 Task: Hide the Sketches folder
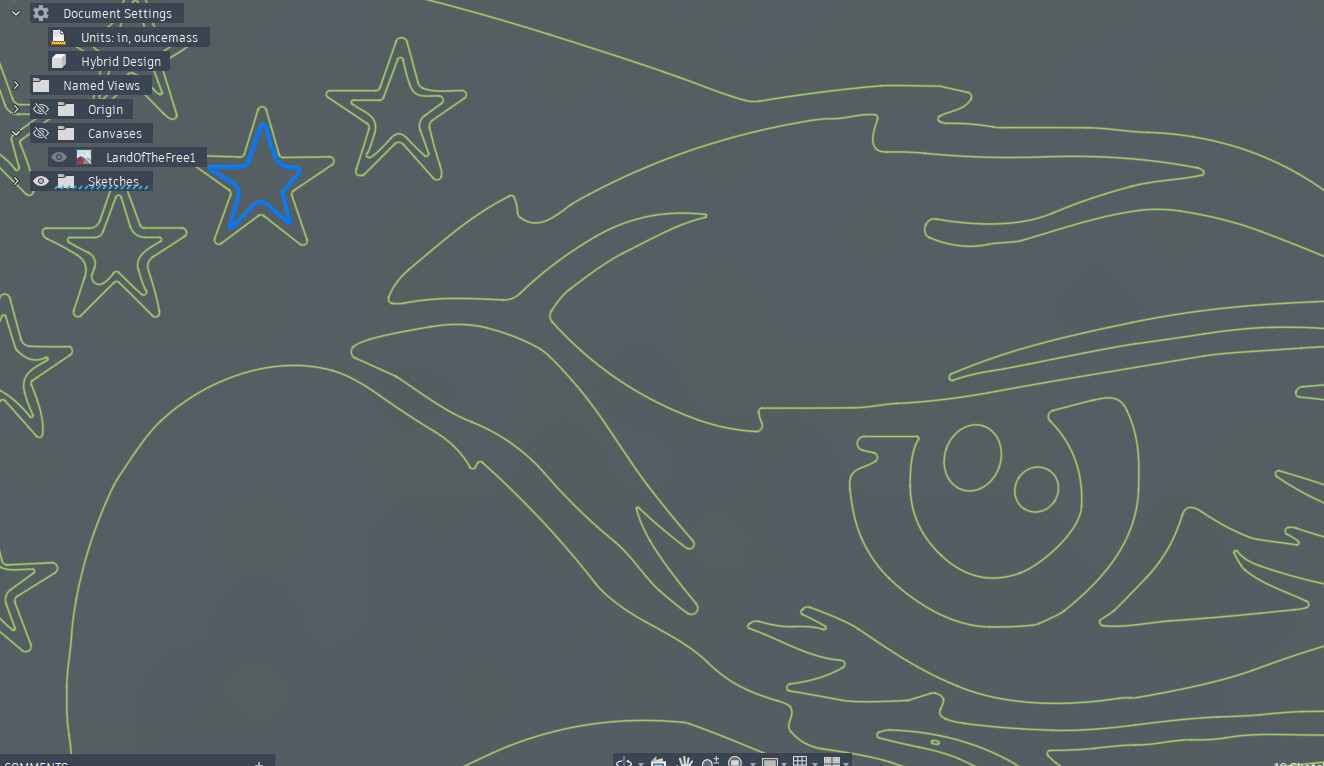(41, 181)
